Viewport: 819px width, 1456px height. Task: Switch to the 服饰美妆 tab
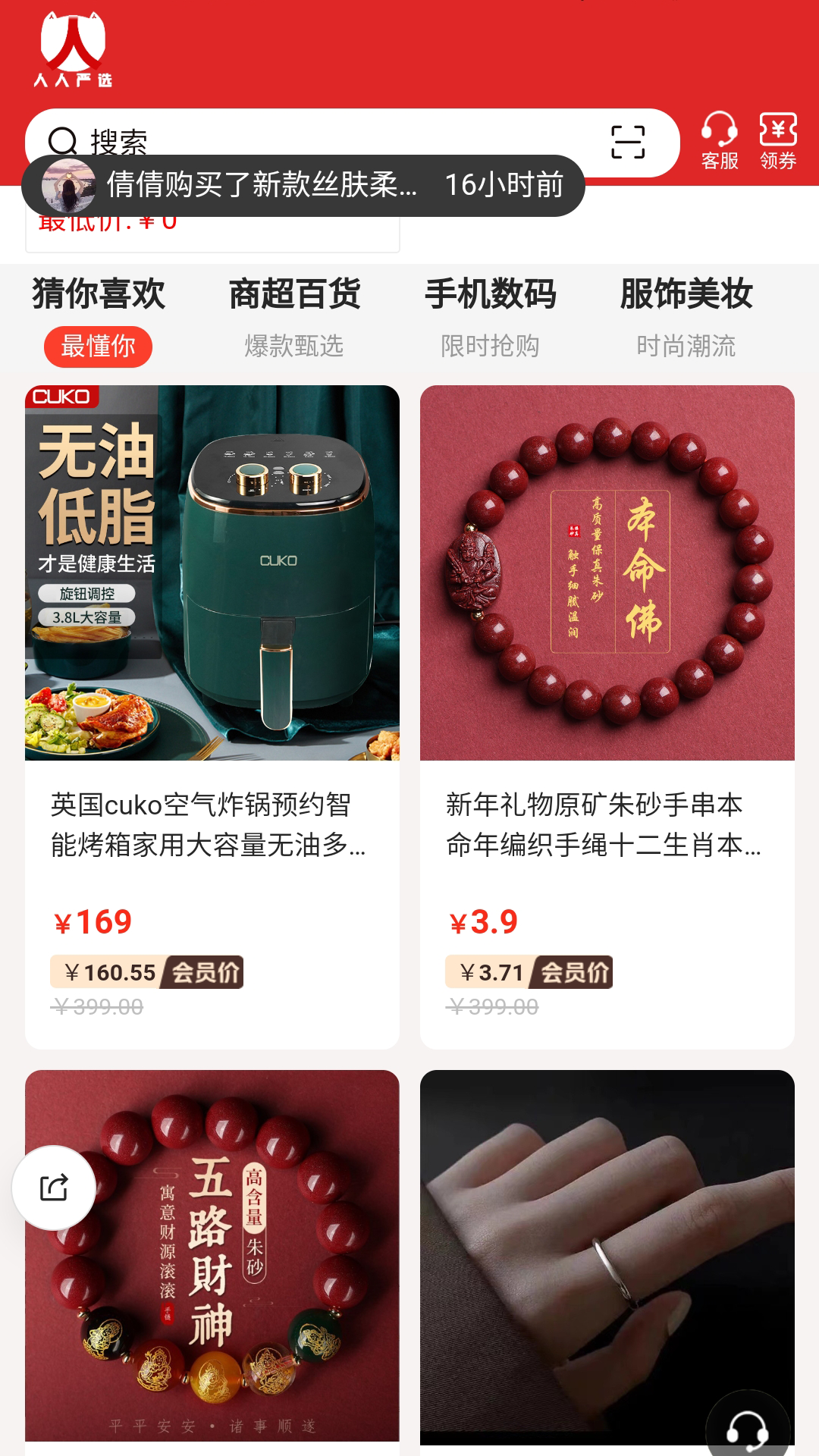pos(686,296)
